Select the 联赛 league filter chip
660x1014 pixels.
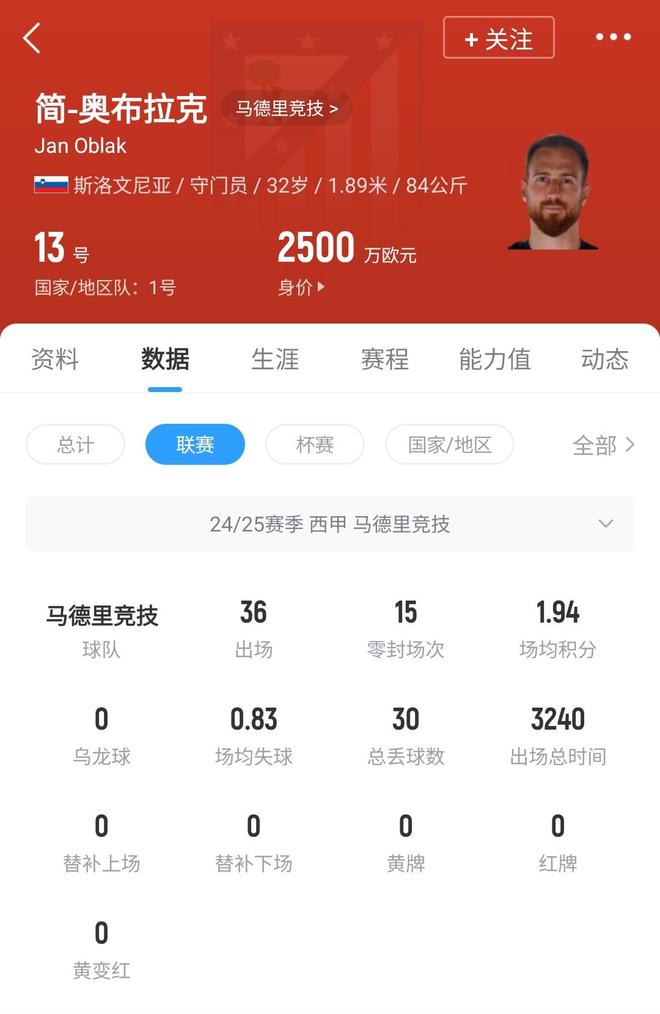point(195,445)
